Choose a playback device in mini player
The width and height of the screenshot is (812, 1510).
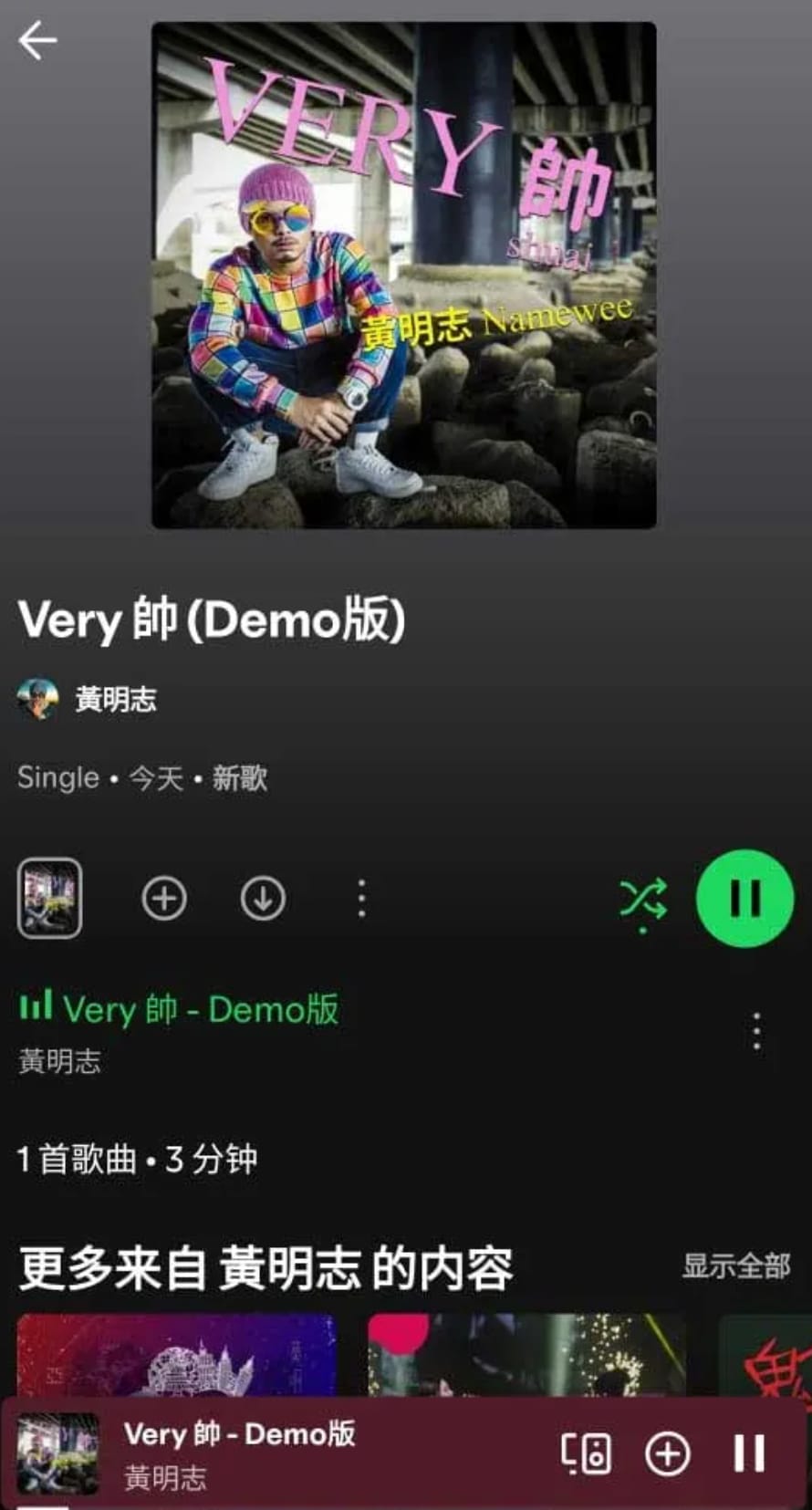(x=586, y=1453)
